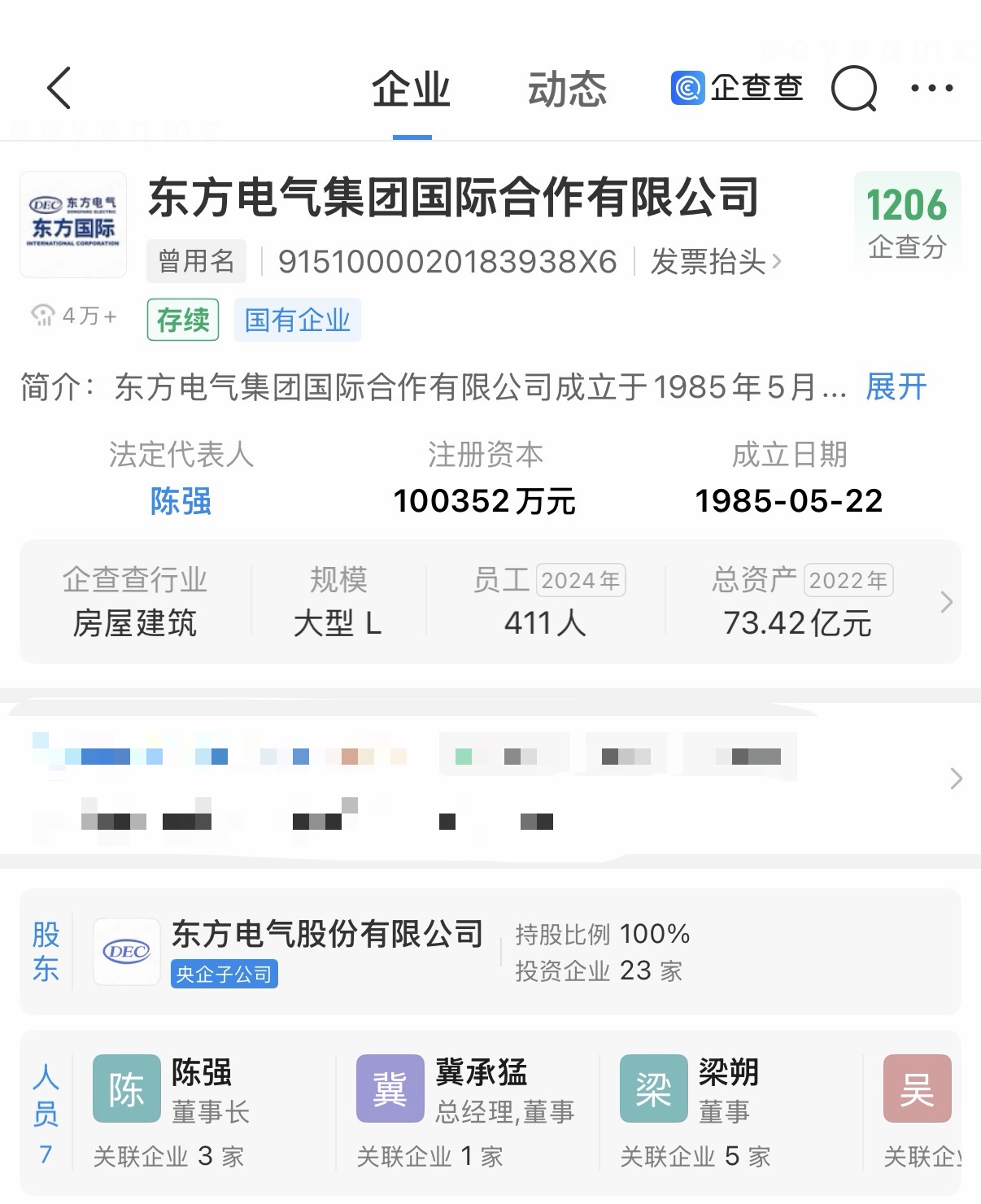Screen dimensions: 981x1204
Task: Select the 企业 tab
Action: [x=412, y=89]
